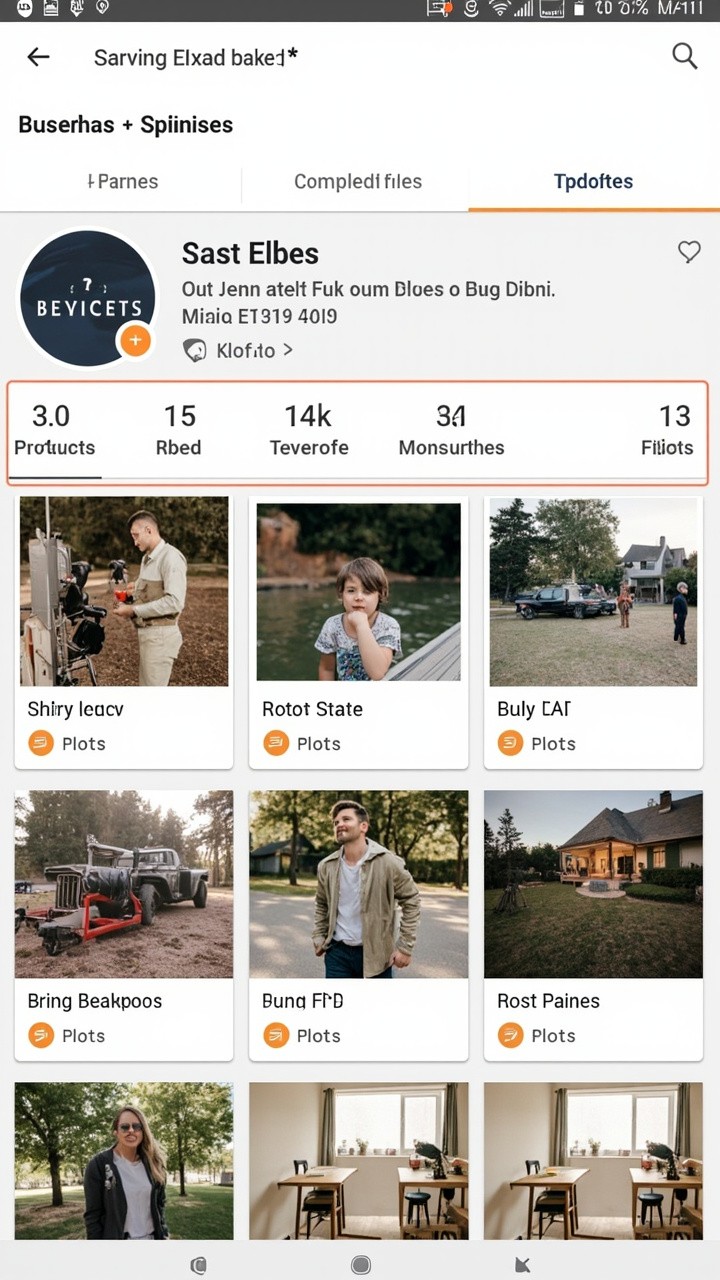The height and width of the screenshot is (1280, 720).
Task: Open the Rbed stat
Action: point(179,430)
